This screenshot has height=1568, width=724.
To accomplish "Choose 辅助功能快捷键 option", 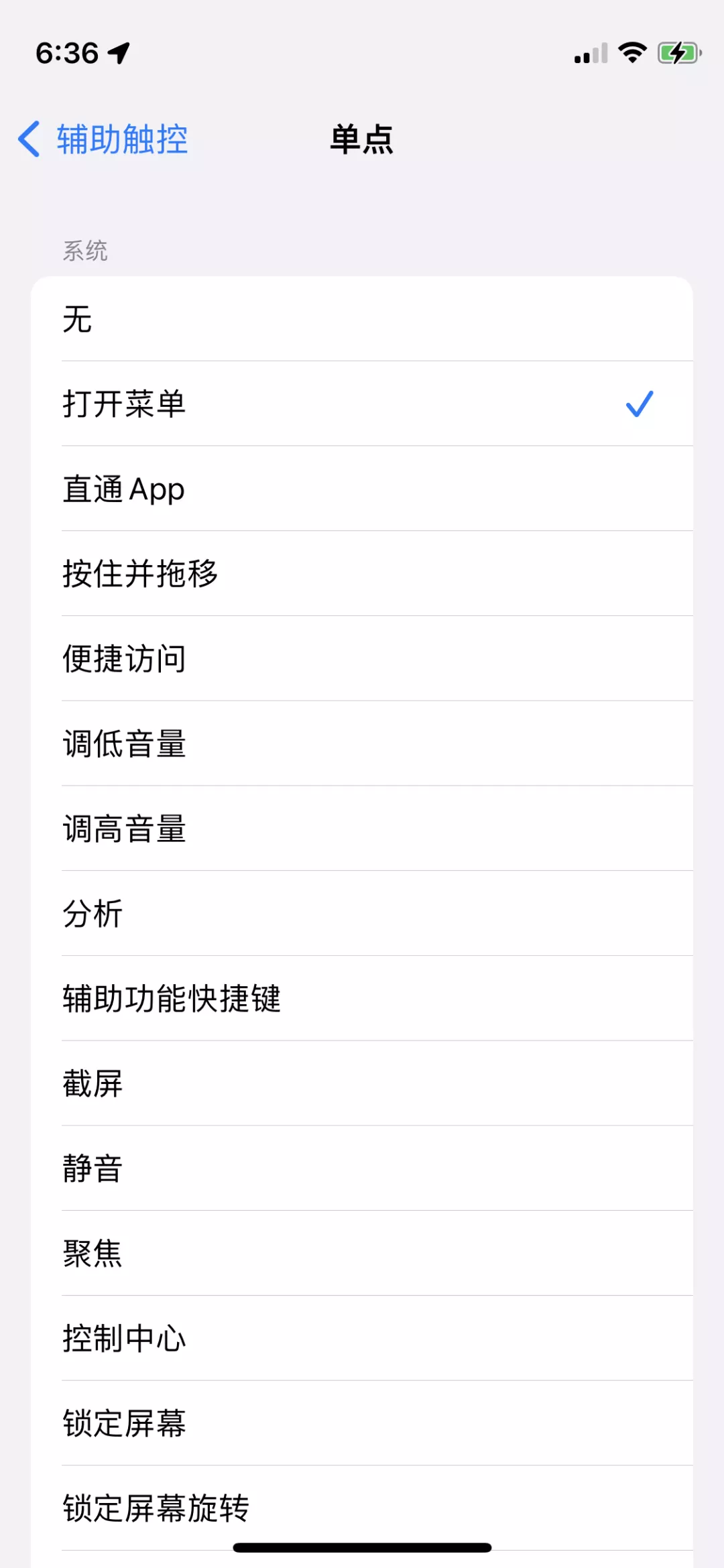I will pyautogui.click(x=362, y=998).
